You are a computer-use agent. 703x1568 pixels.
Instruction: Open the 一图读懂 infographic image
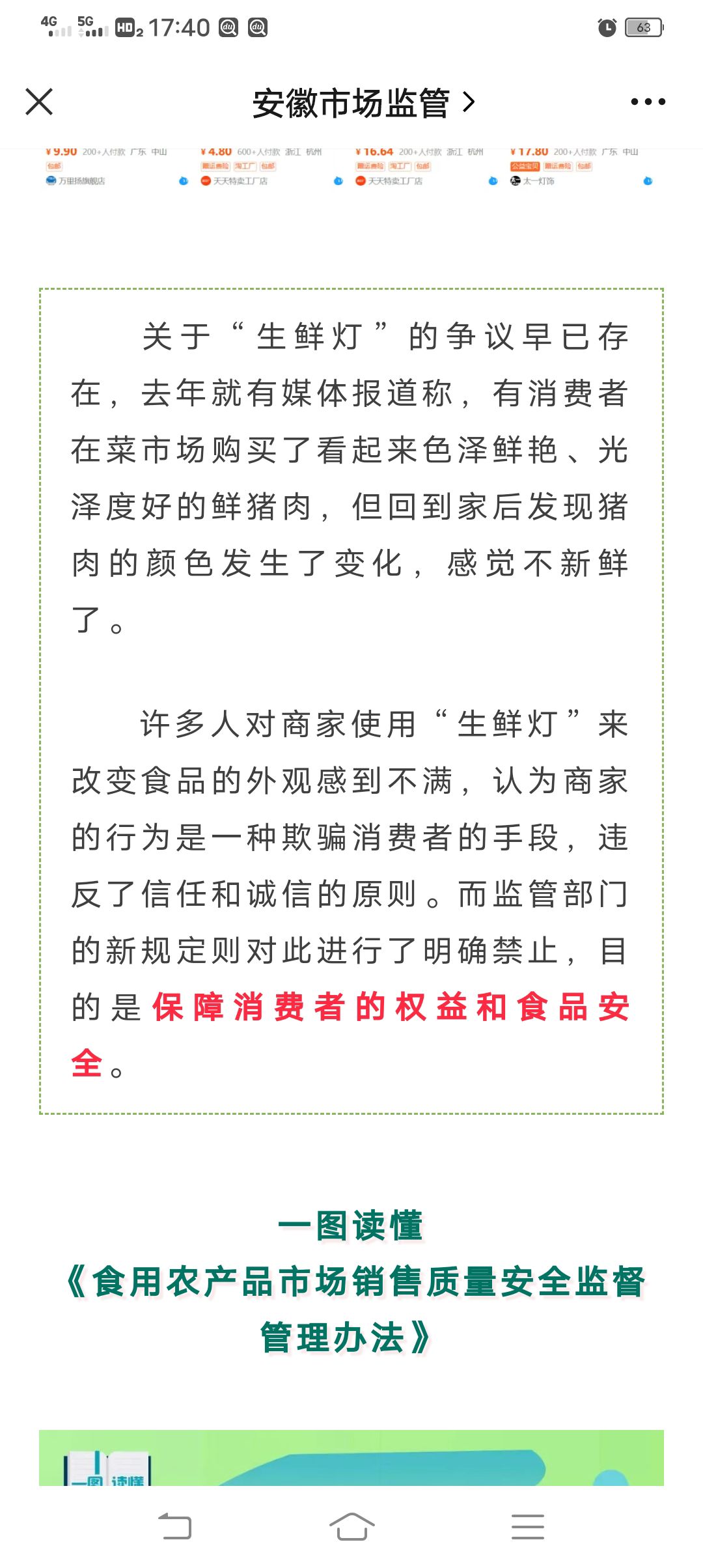click(351, 1457)
